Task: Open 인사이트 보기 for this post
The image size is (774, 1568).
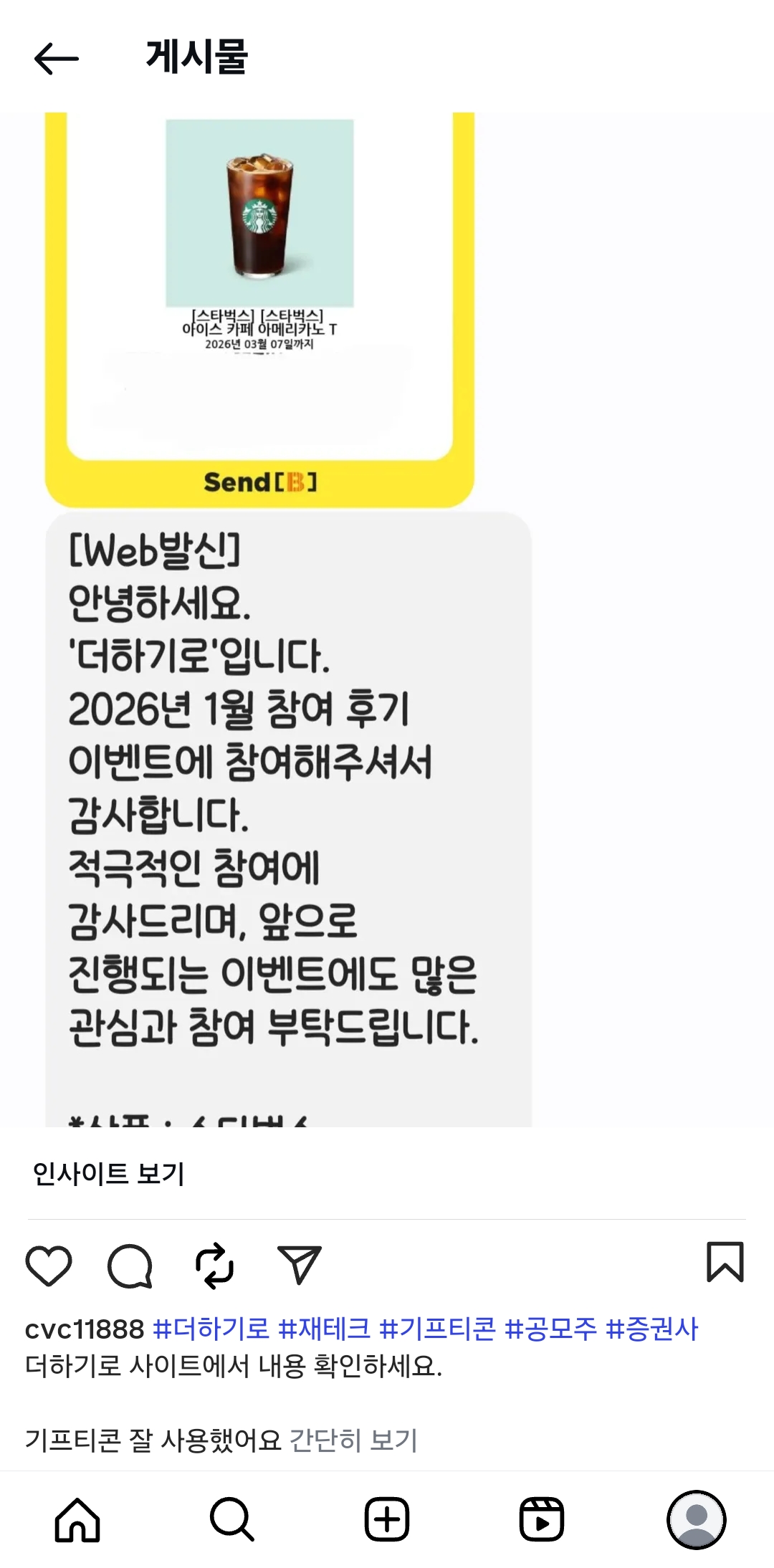Action: coord(108,1174)
